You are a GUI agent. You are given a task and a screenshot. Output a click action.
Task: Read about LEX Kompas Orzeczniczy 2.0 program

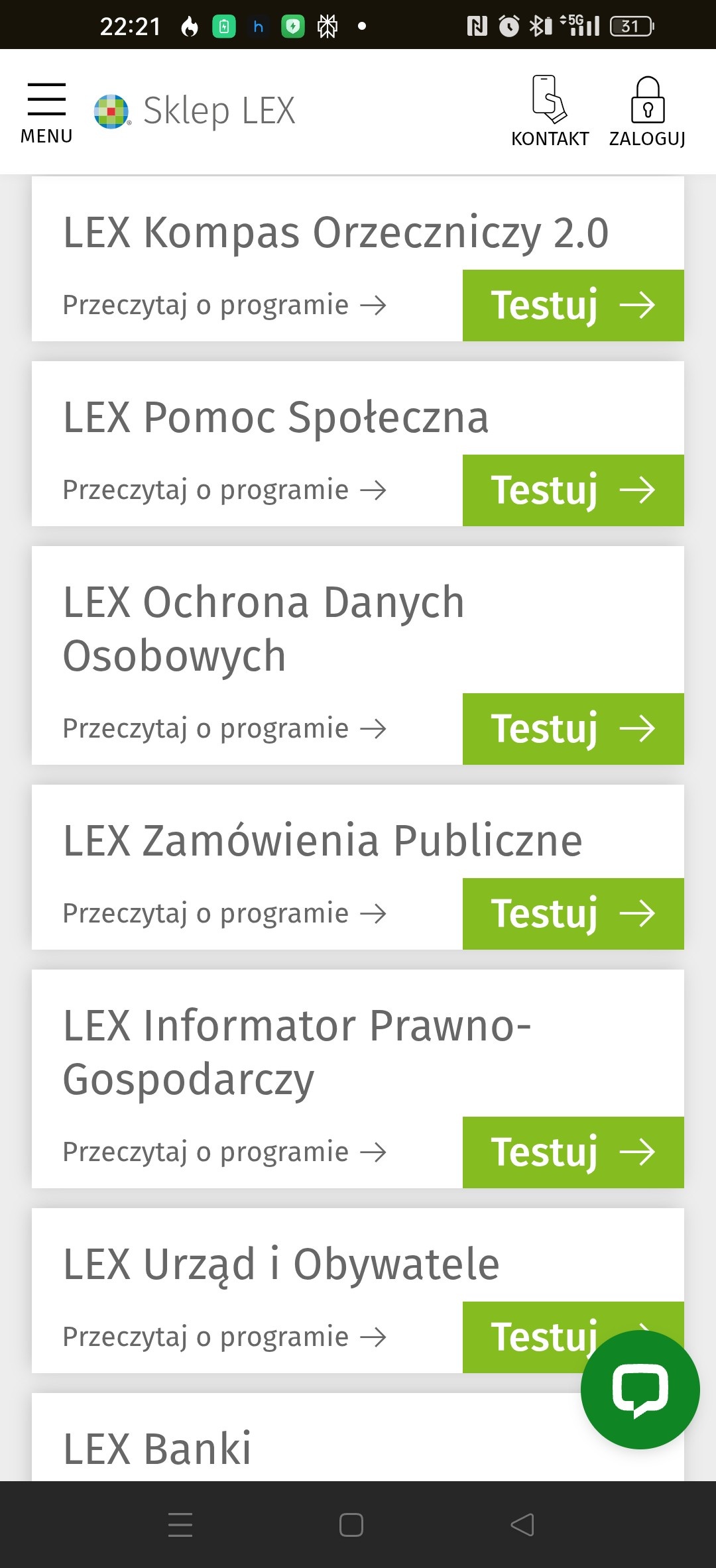coord(224,306)
